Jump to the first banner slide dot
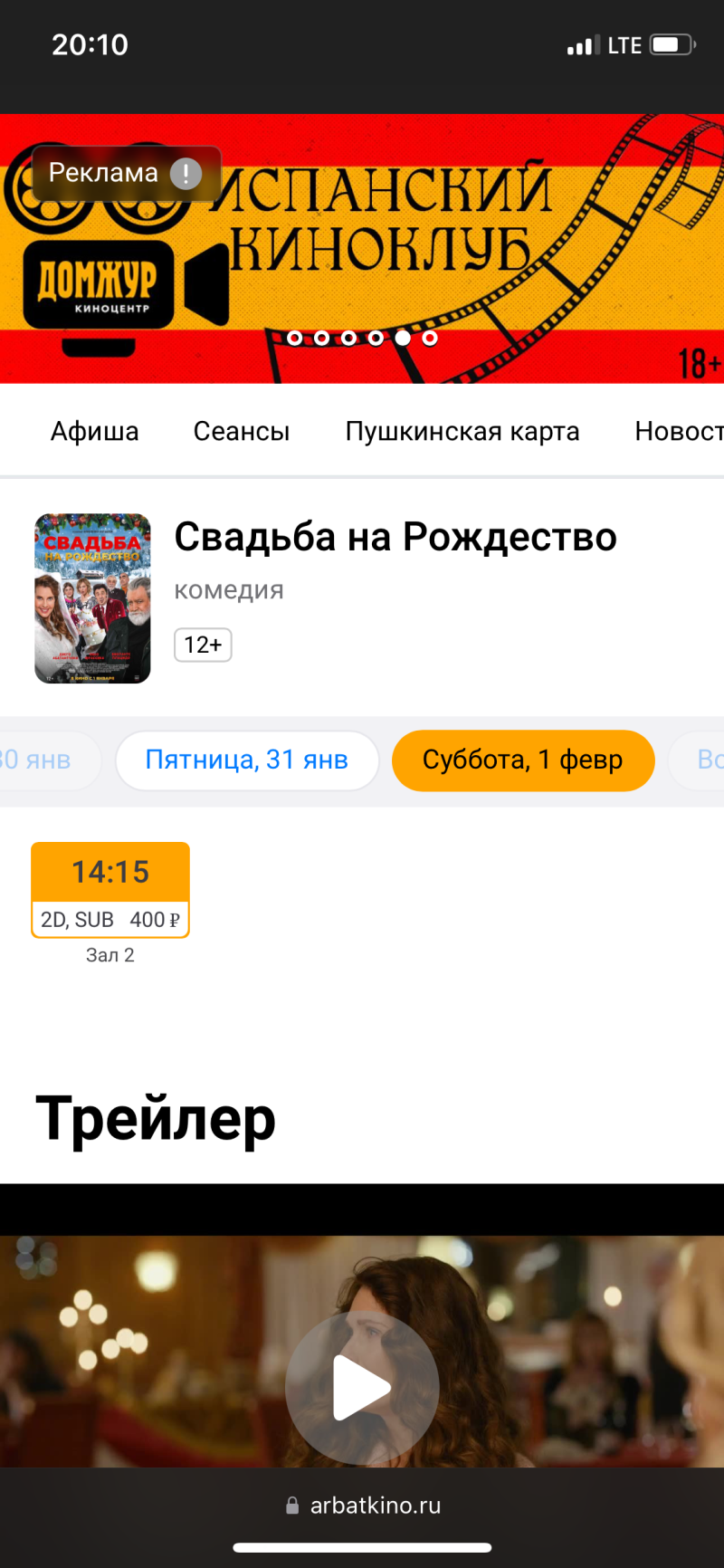The width and height of the screenshot is (724, 1568). point(294,338)
